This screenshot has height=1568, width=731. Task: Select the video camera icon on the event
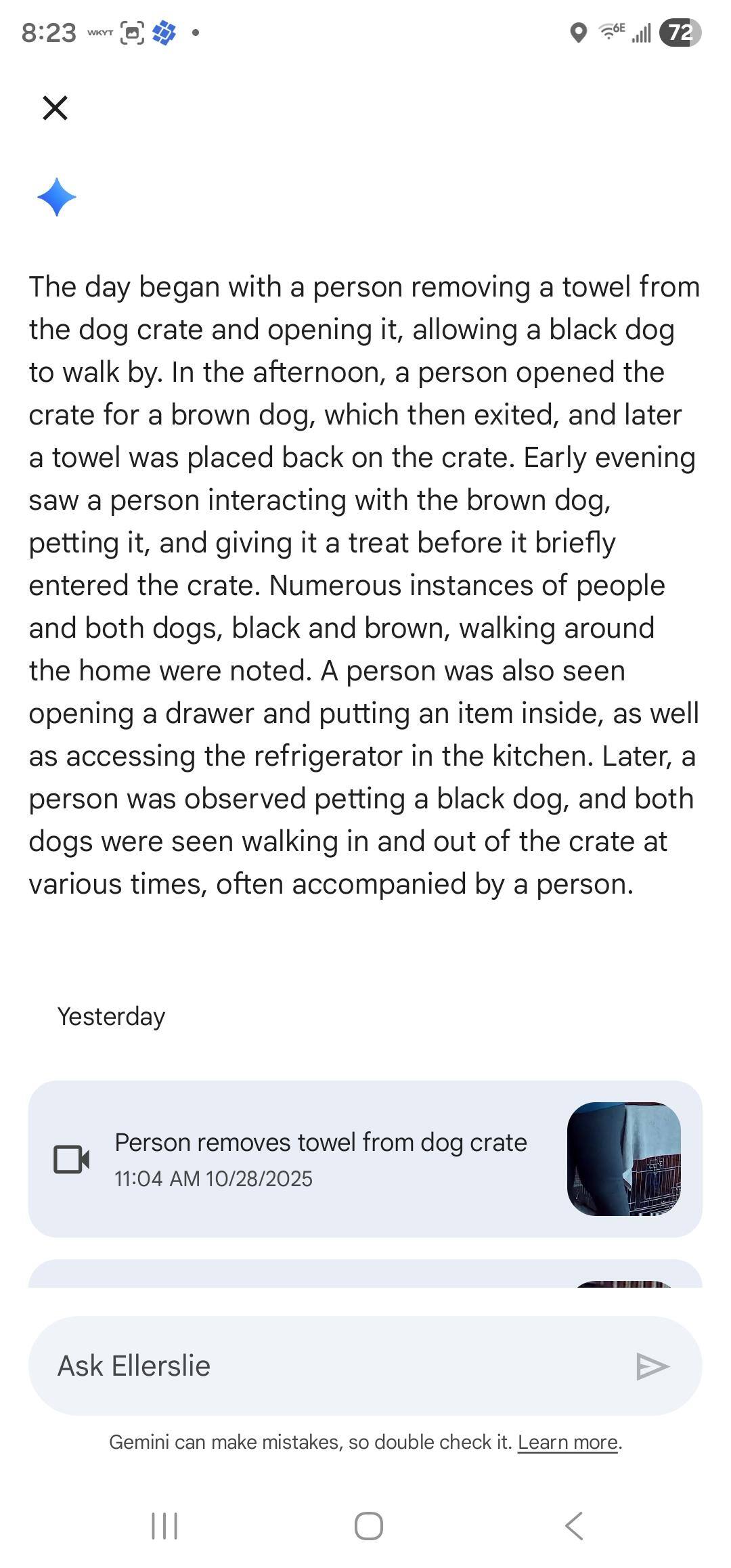tap(70, 1158)
